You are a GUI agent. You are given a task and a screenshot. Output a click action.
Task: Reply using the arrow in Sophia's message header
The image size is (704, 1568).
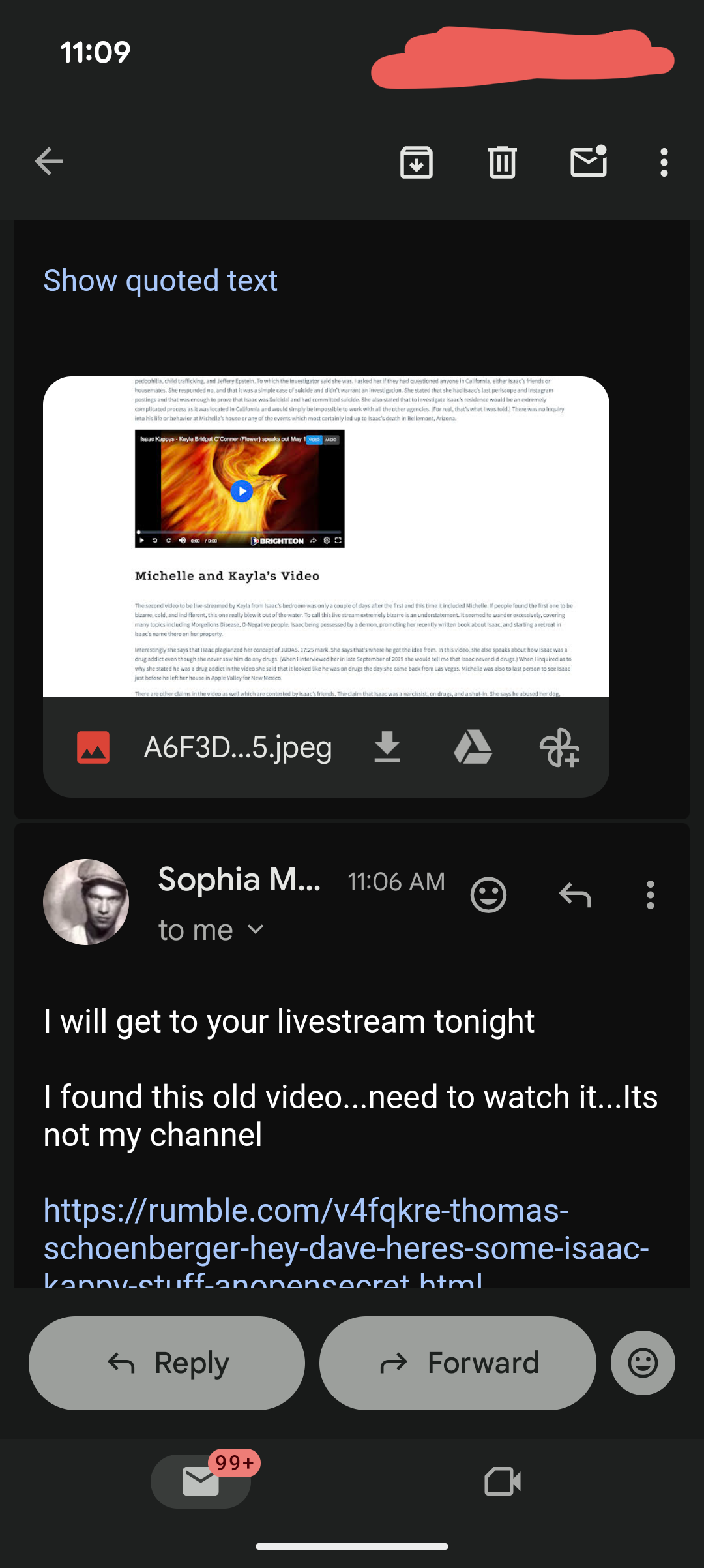pos(575,895)
